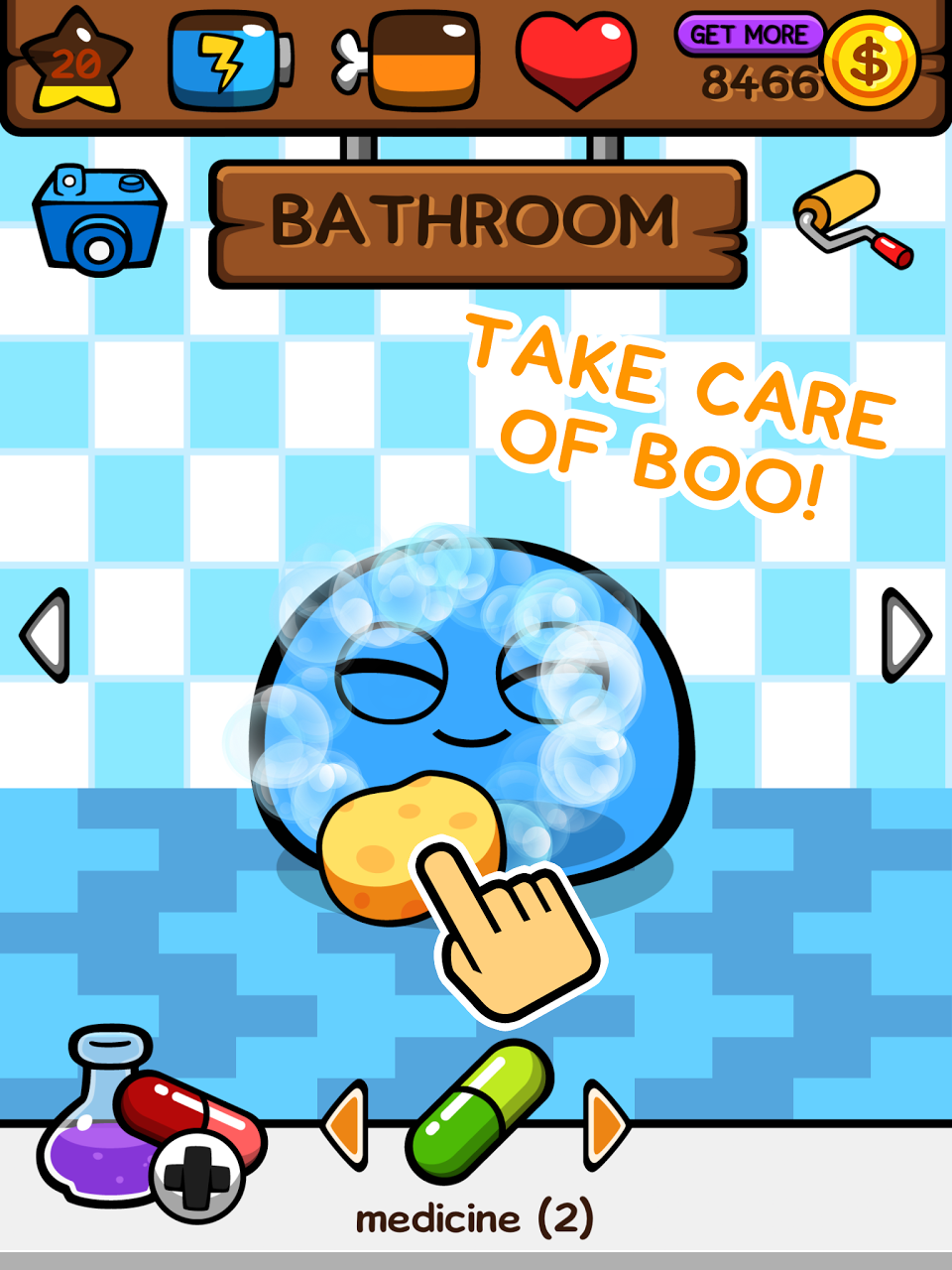
Task: Tap the GET MORE coins button
Action: tap(750, 35)
